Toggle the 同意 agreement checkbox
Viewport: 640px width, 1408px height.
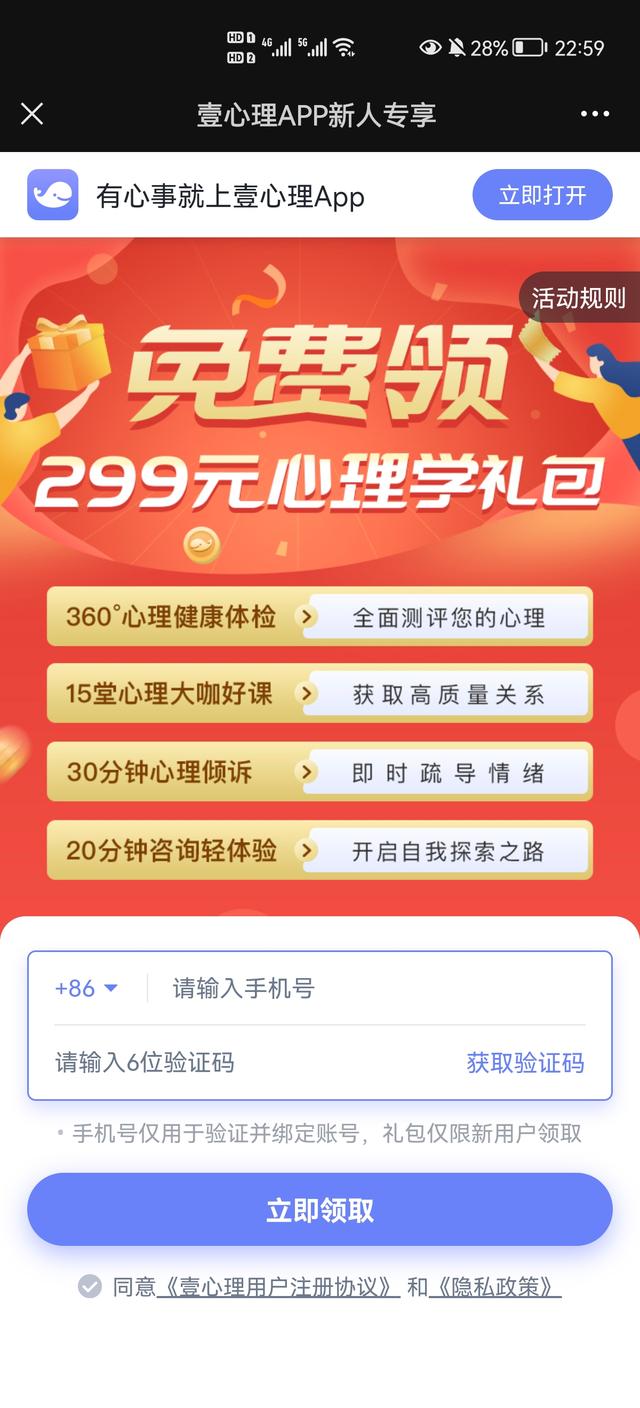click(90, 1287)
